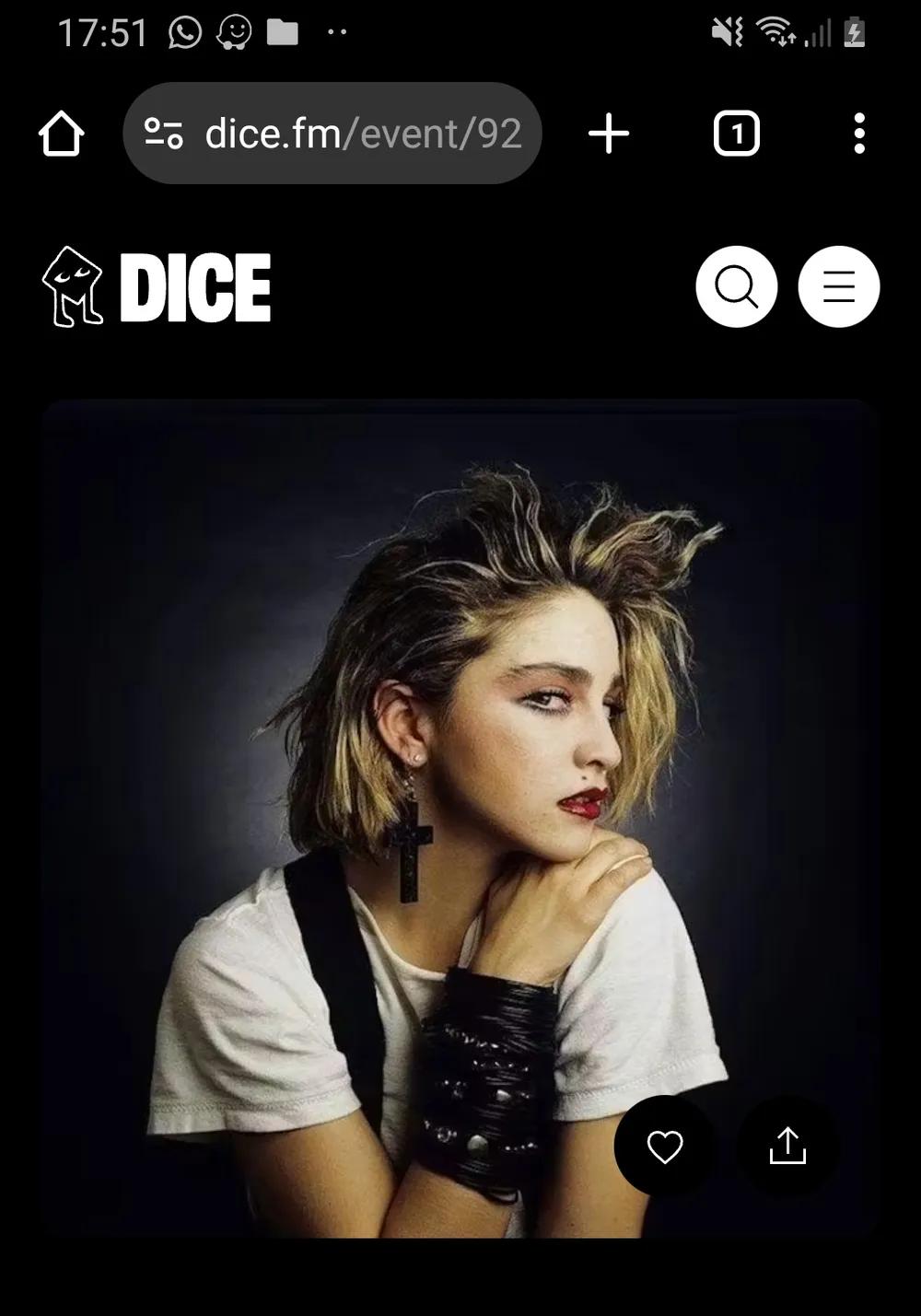Tap the dice.fm address bar

coord(362,134)
